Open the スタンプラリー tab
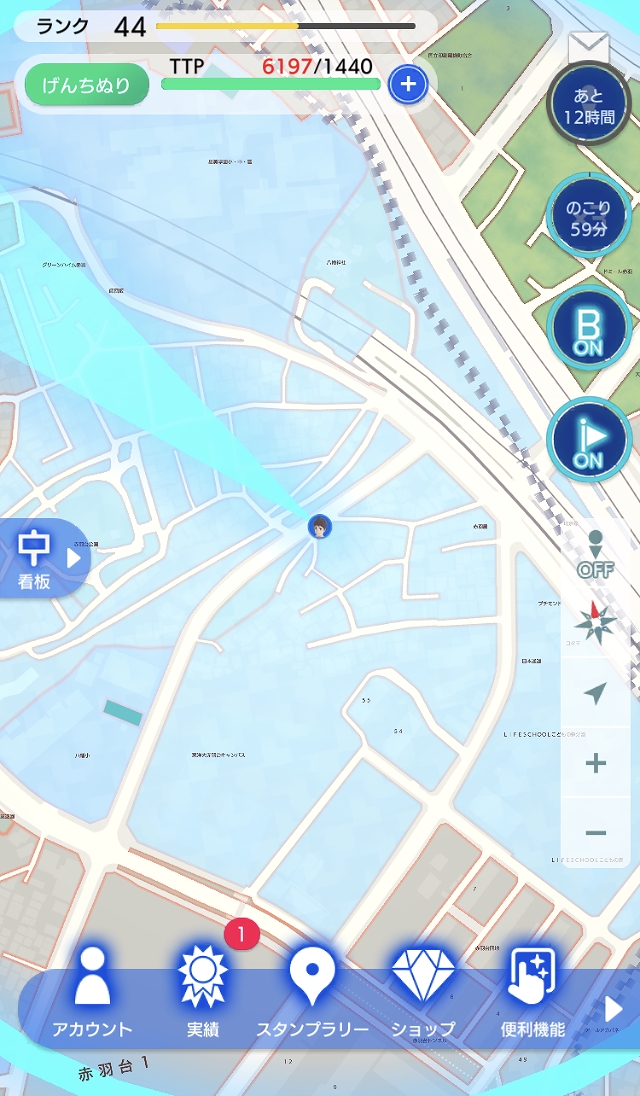 313,992
